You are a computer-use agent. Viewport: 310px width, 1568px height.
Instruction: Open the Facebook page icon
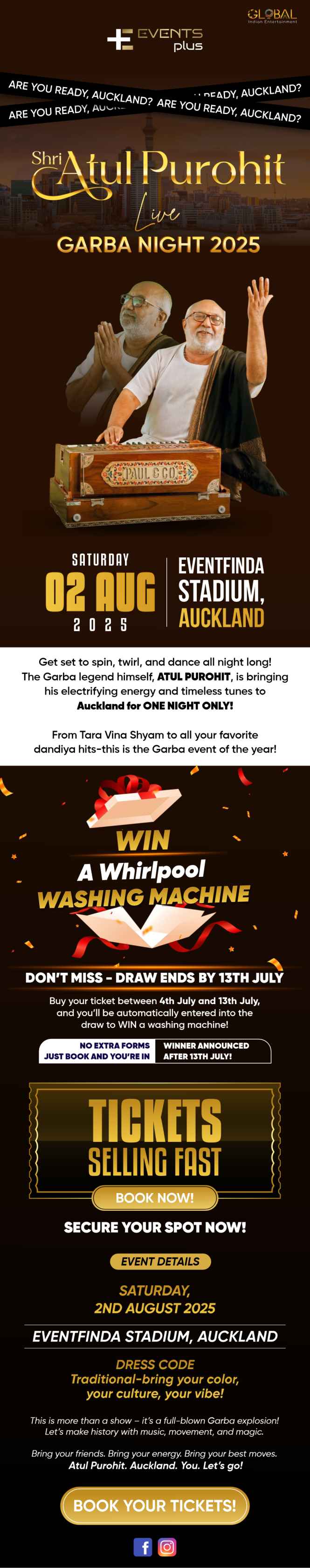[143, 1546]
